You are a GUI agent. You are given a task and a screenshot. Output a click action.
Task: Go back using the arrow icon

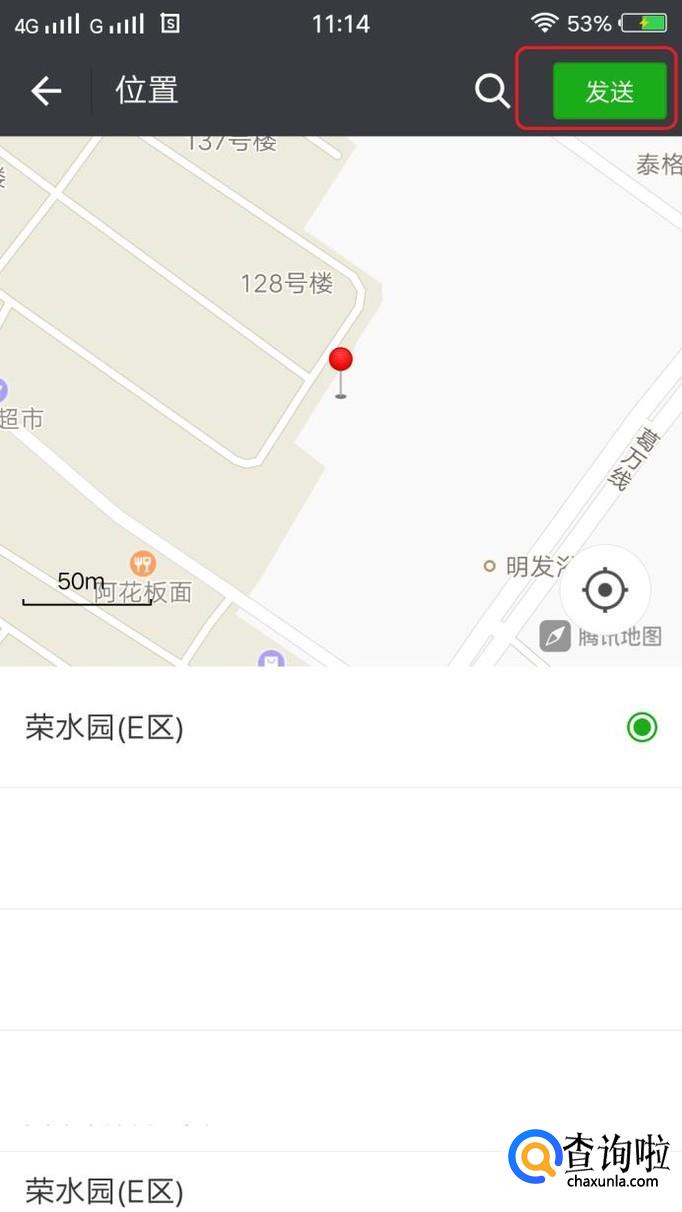46,91
